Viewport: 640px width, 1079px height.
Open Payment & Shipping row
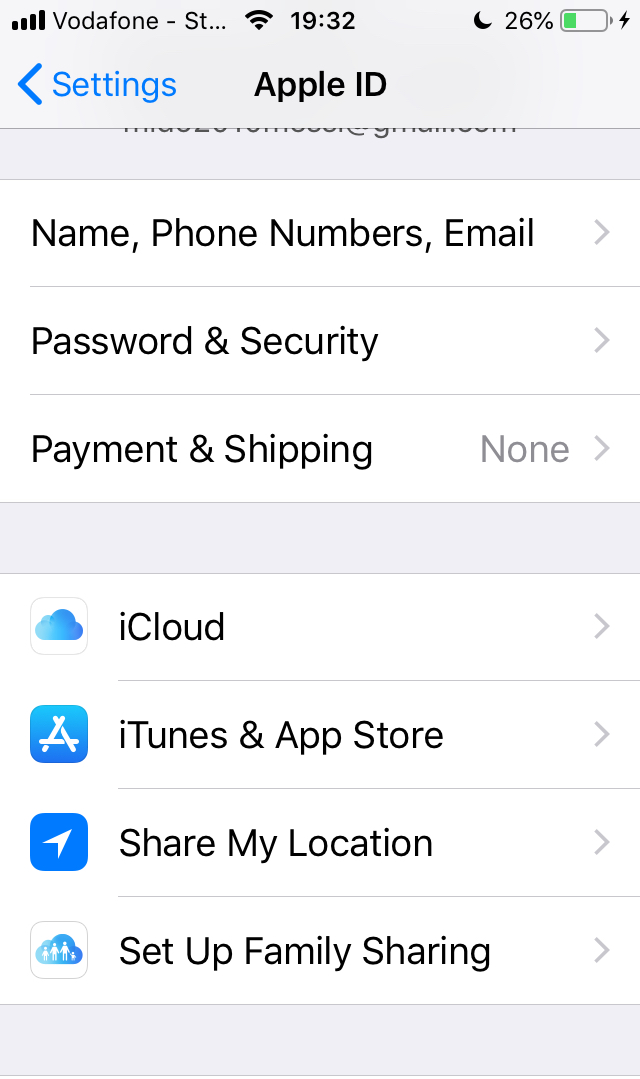click(320, 449)
